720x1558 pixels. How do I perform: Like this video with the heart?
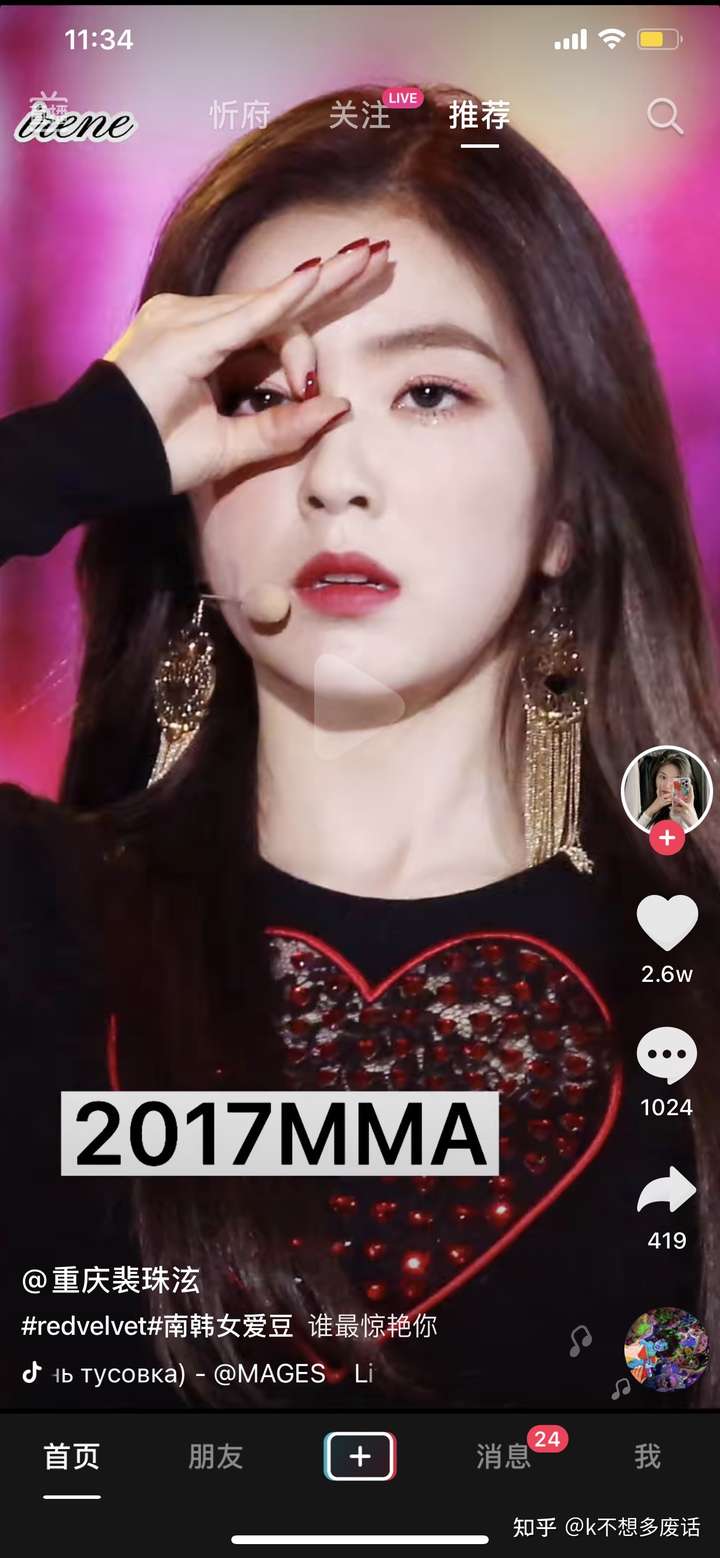pyautogui.click(x=667, y=923)
